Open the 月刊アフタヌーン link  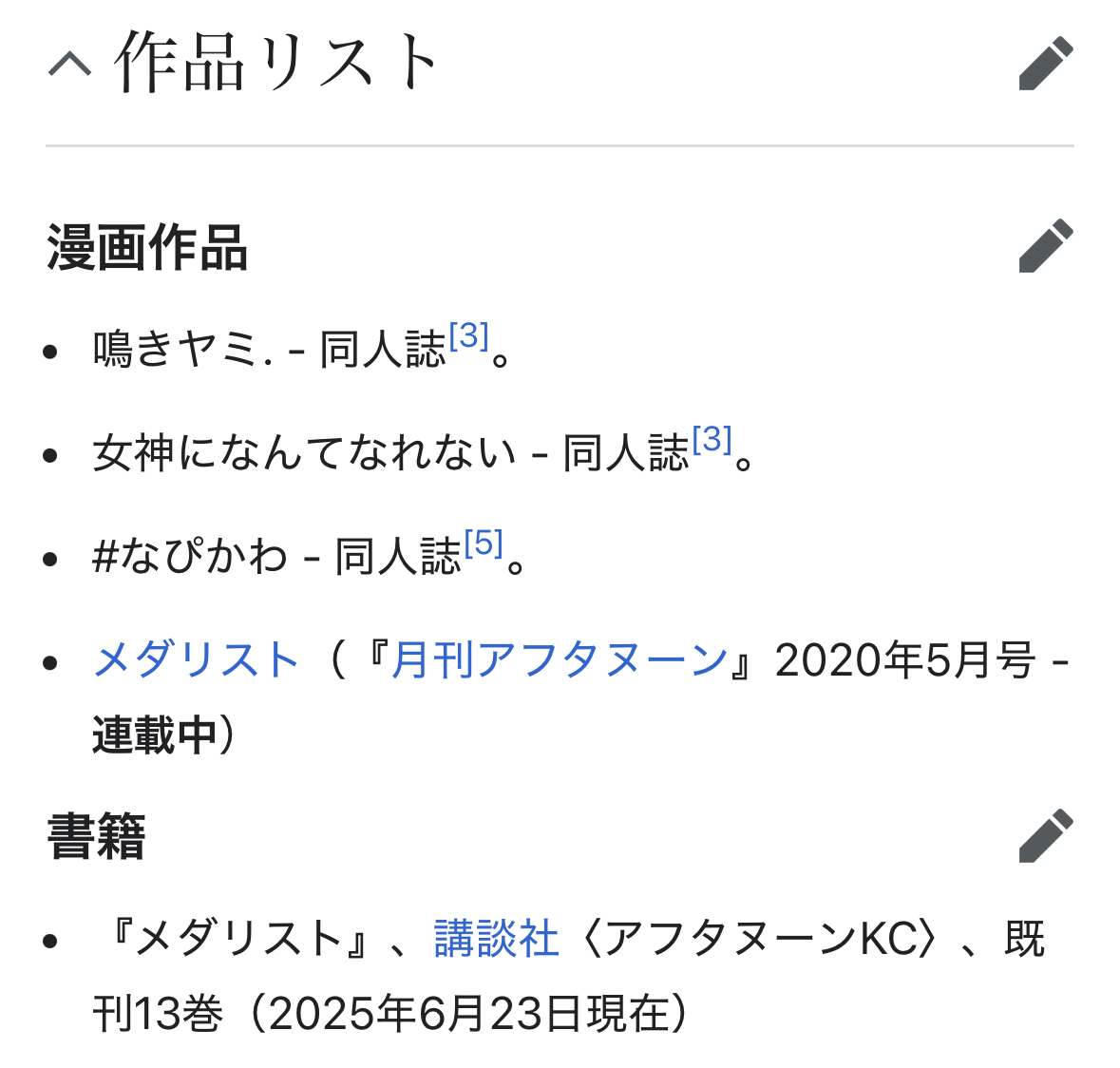click(560, 659)
